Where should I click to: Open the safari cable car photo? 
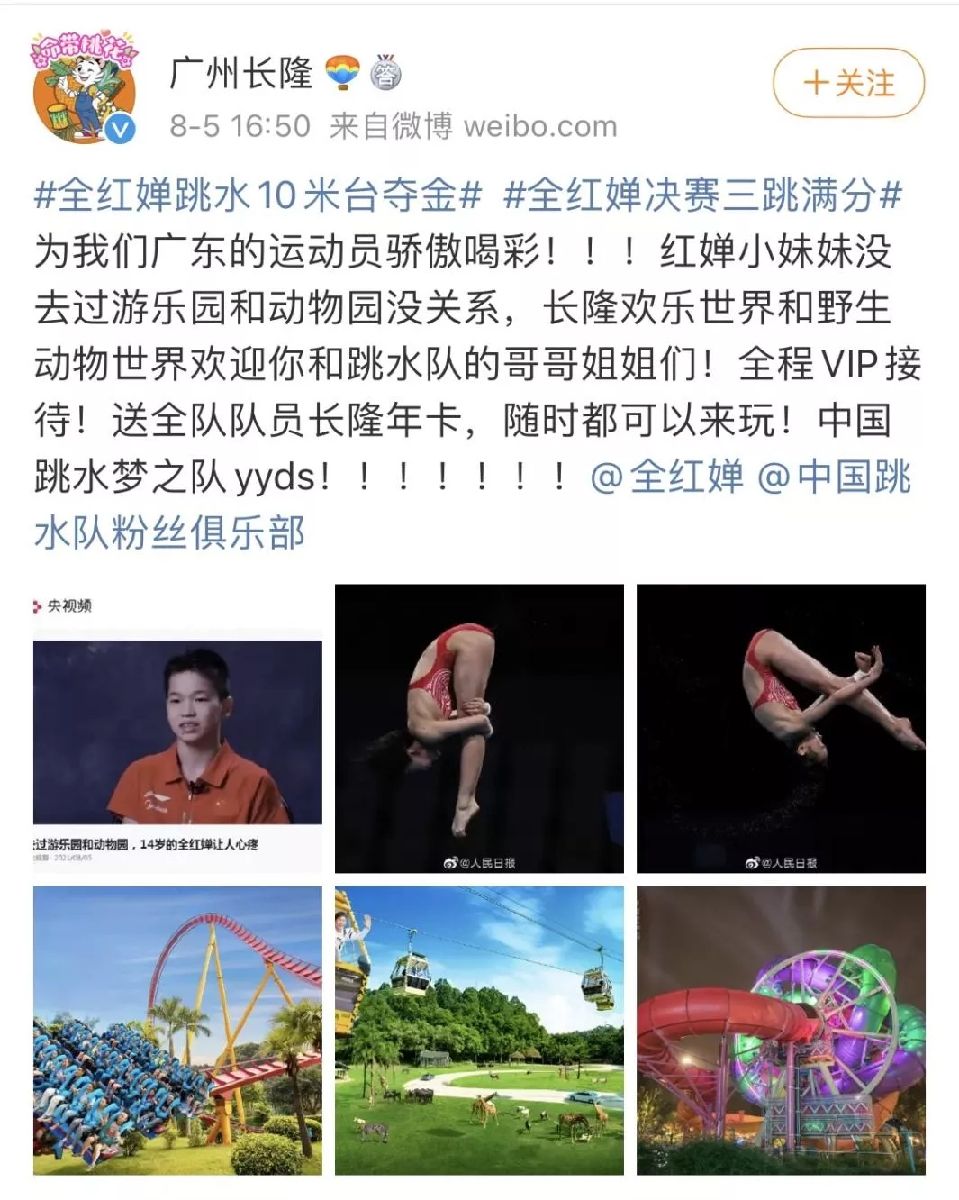[479, 1030]
